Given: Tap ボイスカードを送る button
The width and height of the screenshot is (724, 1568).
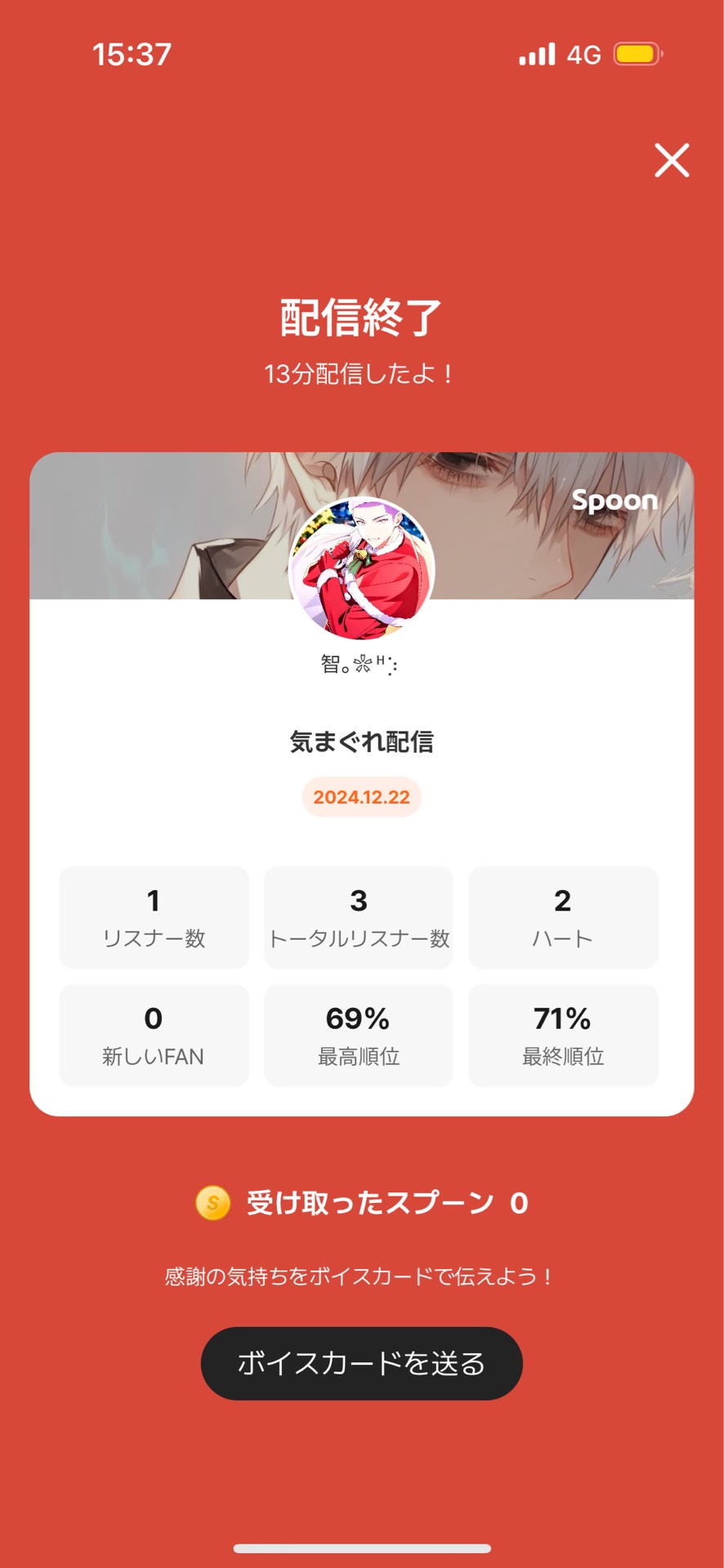Looking at the screenshot, I should 361,1363.
